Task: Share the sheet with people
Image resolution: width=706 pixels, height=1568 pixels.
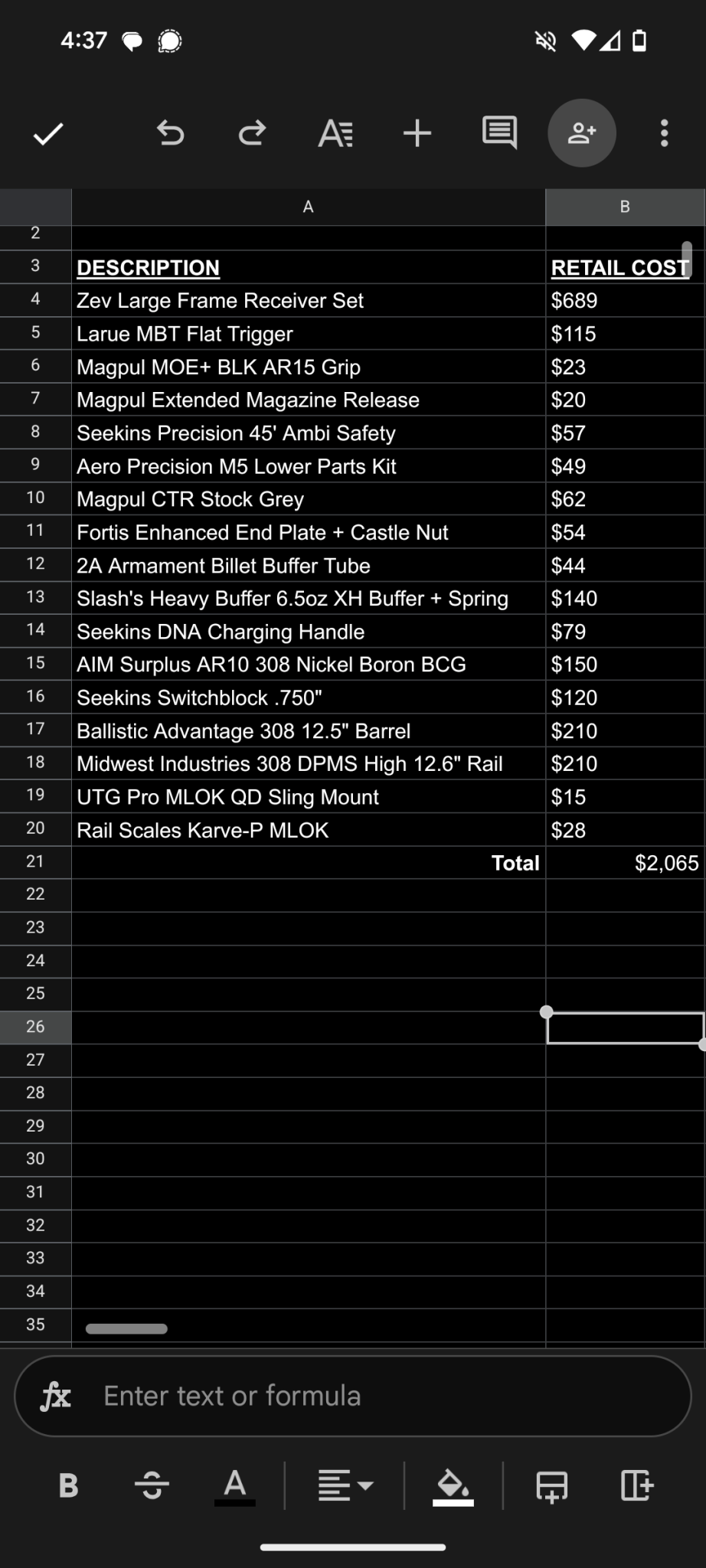Action: point(582,133)
